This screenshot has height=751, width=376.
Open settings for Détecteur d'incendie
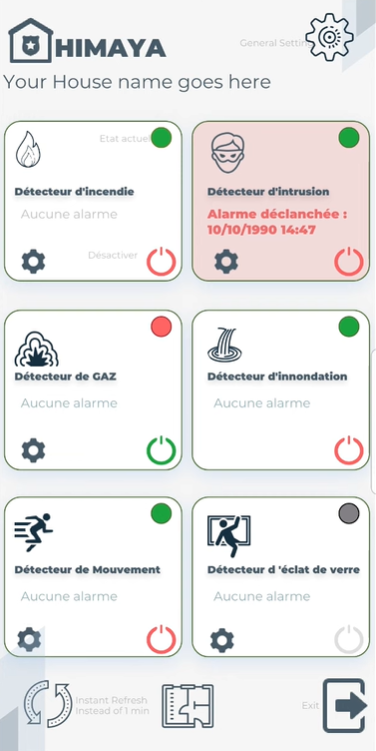[33, 262]
